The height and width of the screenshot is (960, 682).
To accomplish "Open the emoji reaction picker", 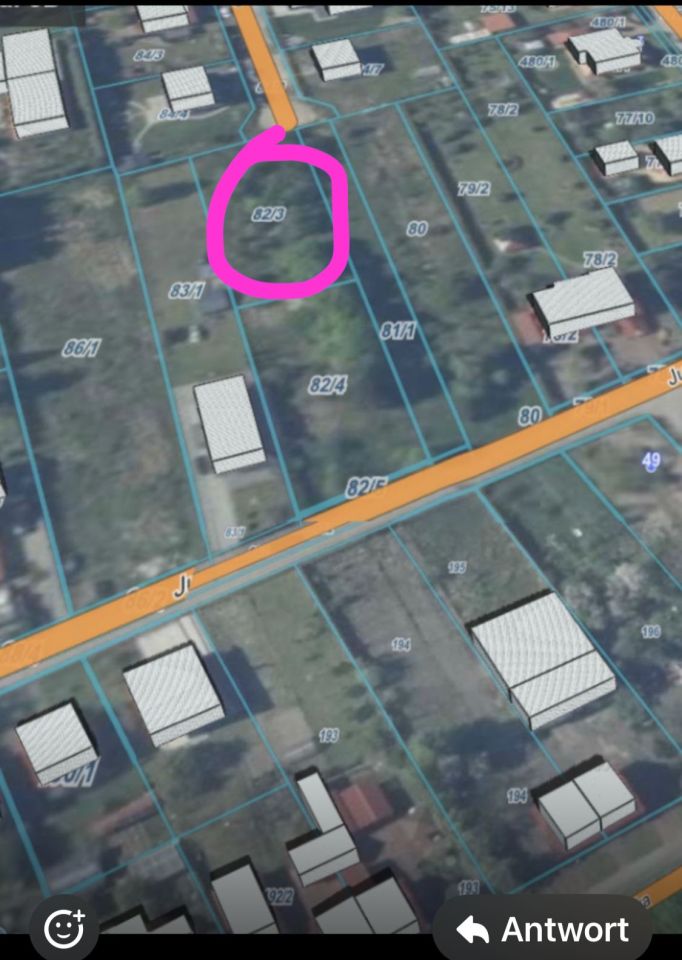I will click(65, 929).
